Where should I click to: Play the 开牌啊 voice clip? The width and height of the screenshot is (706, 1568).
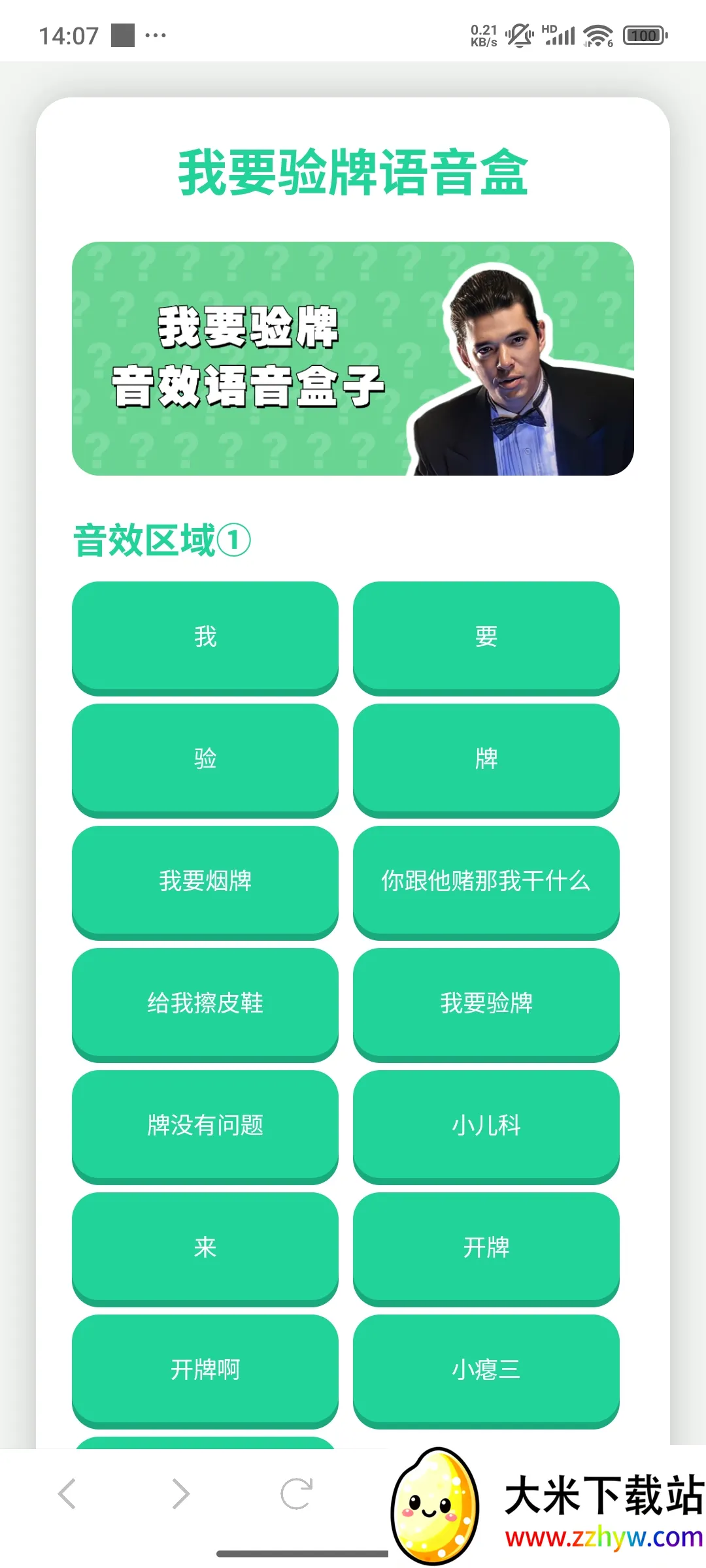point(205,1369)
